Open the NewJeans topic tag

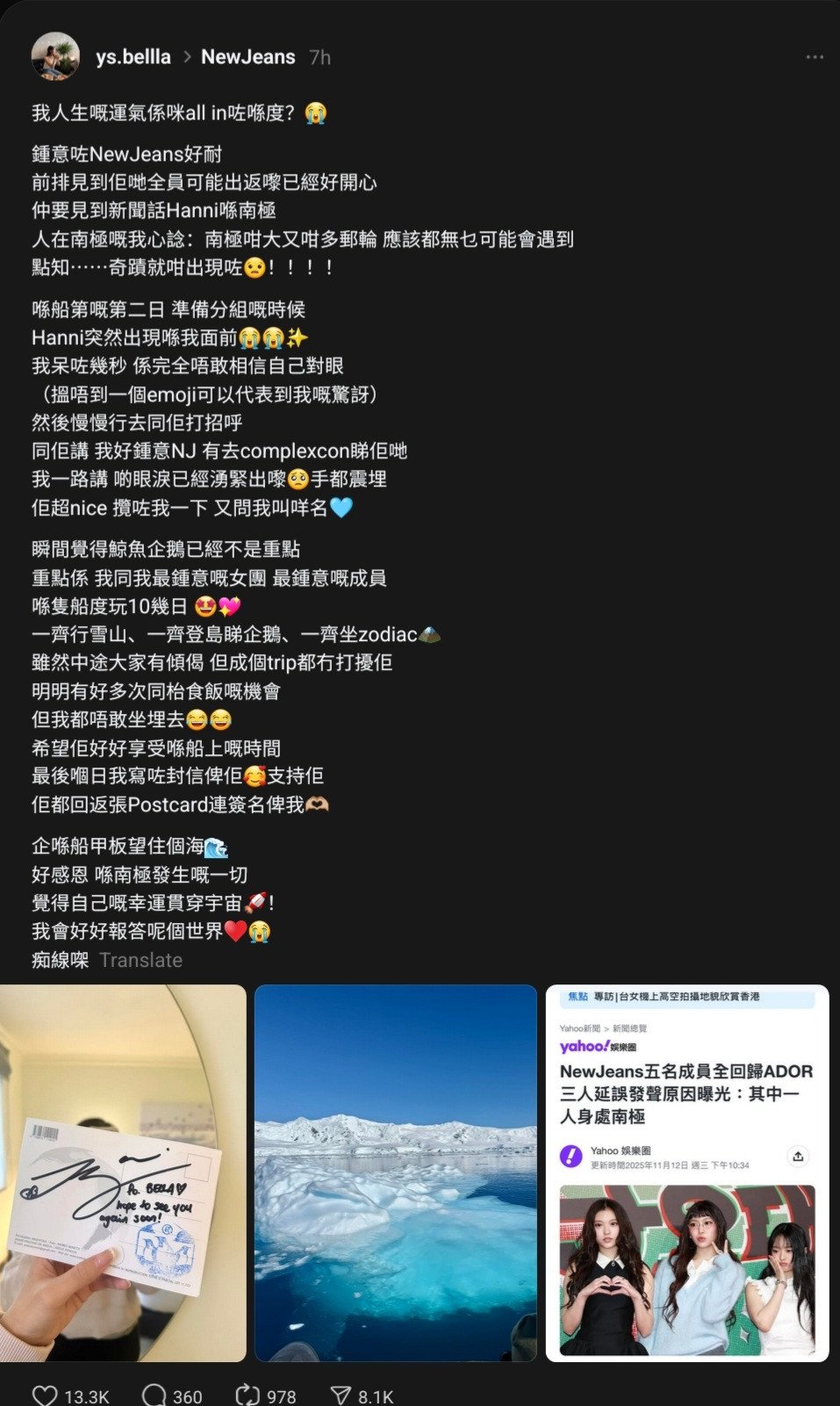point(248,57)
